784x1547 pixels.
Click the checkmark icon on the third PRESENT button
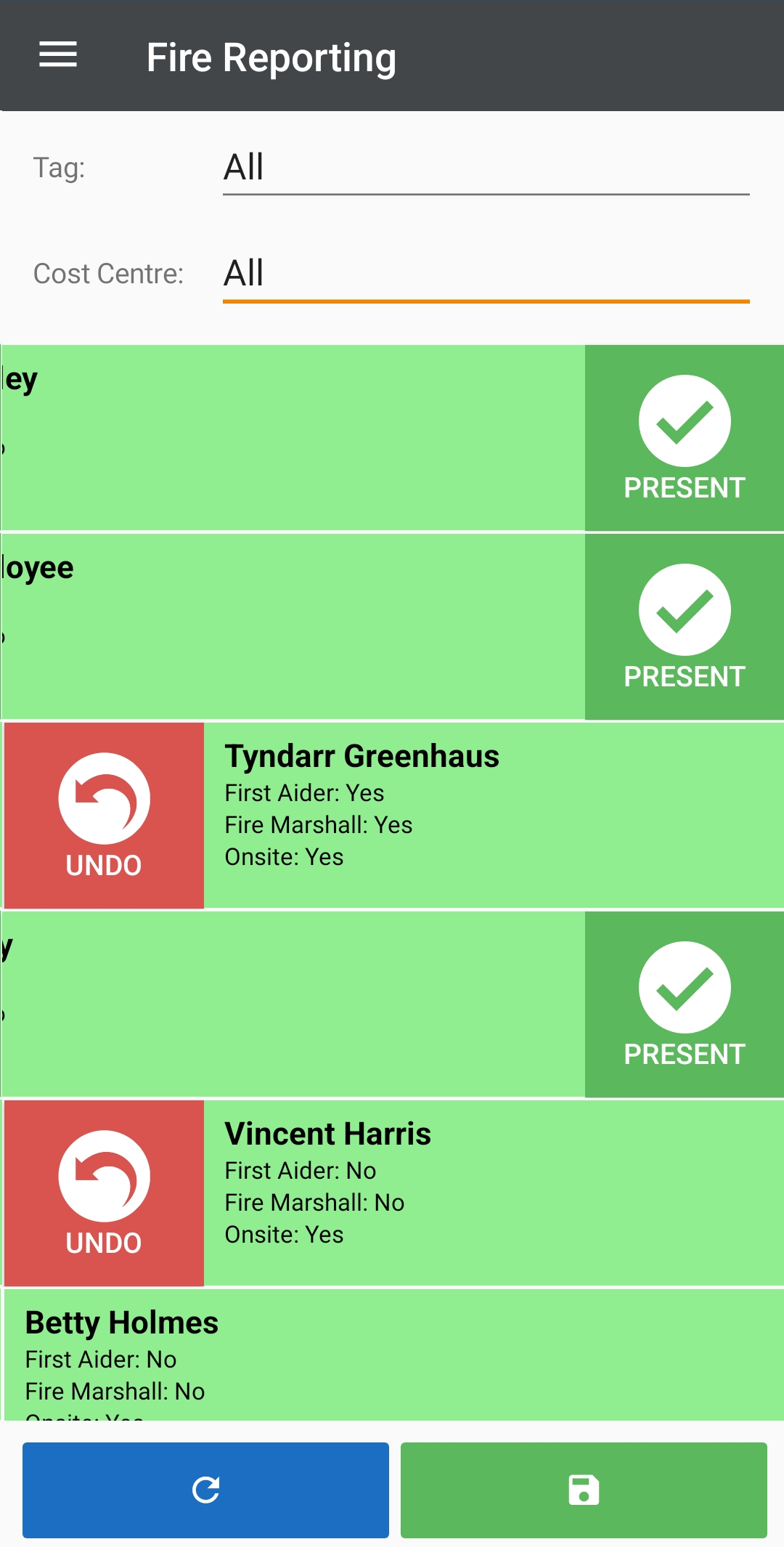[x=683, y=988]
